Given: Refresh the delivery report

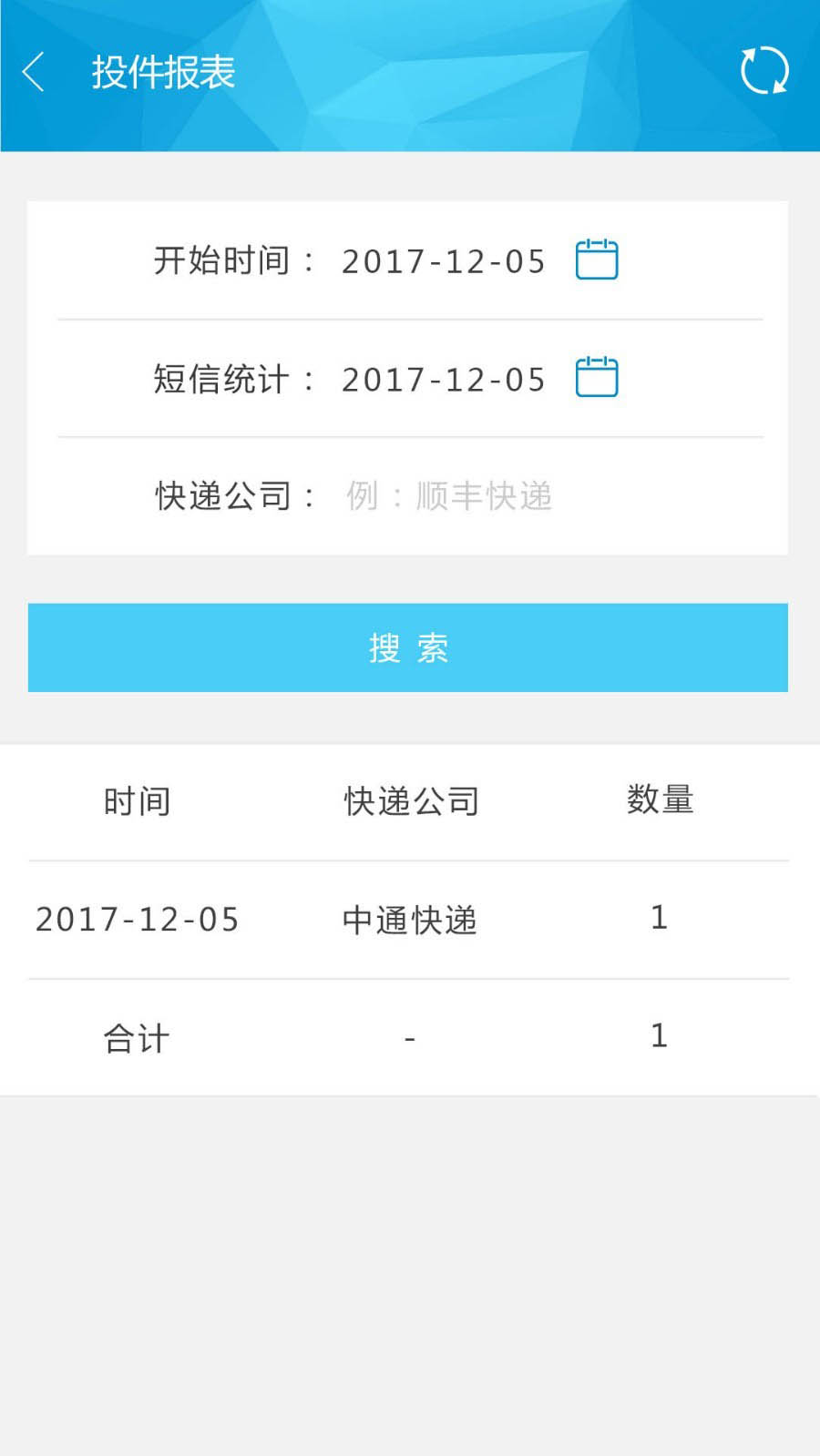Looking at the screenshot, I should pos(764,71).
